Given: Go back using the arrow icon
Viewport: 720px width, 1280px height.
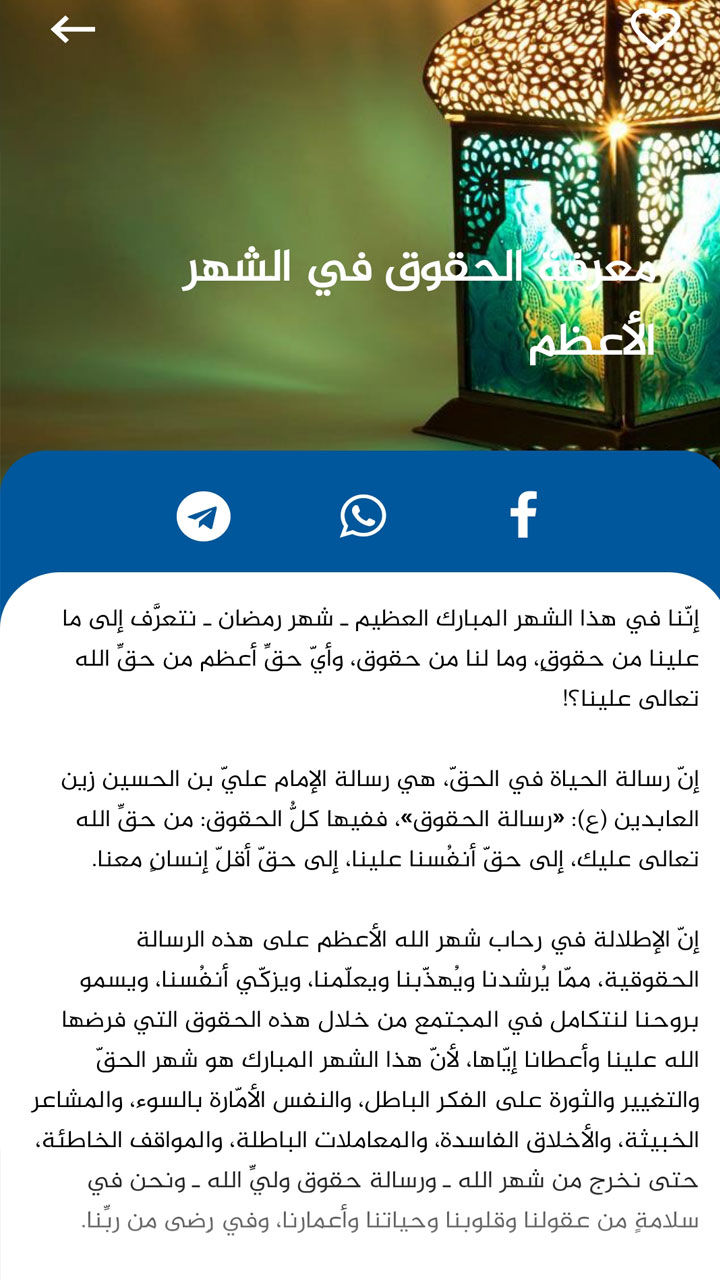Looking at the screenshot, I should click(73, 30).
